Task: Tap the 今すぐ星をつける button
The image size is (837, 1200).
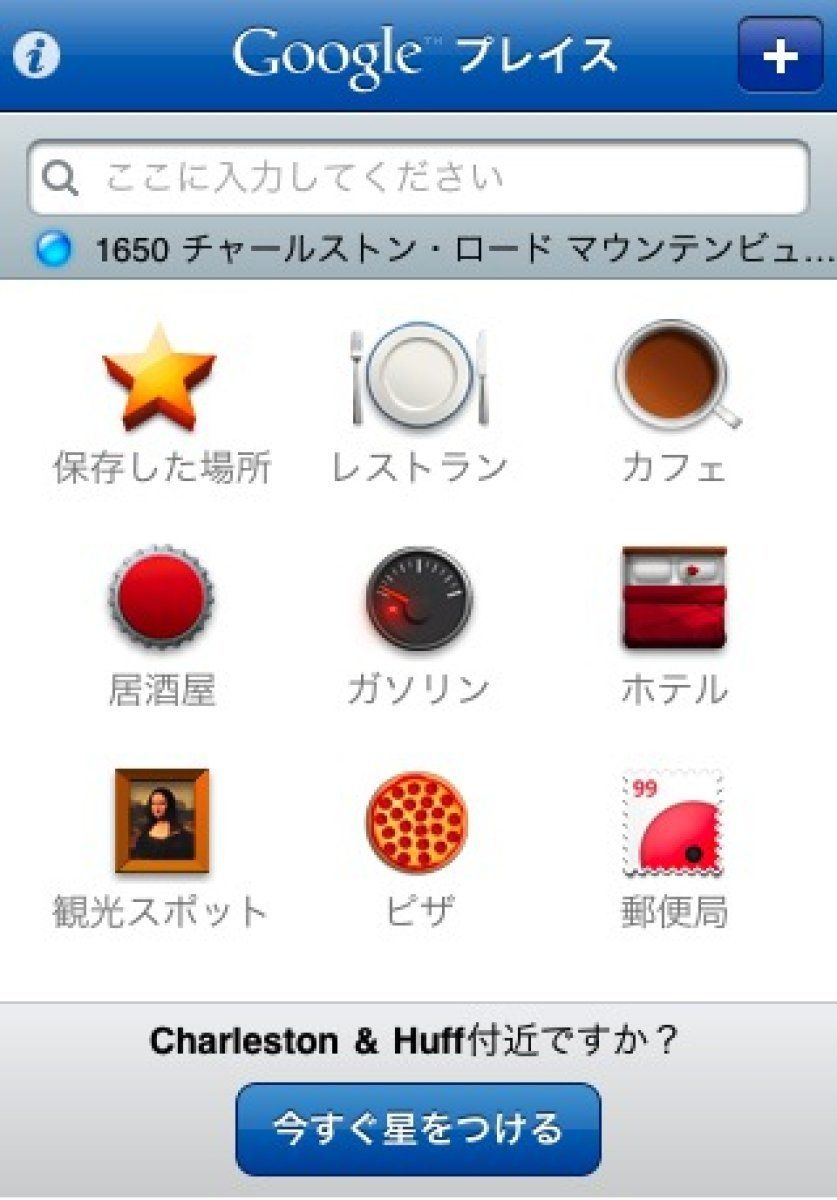Action: (418, 1129)
